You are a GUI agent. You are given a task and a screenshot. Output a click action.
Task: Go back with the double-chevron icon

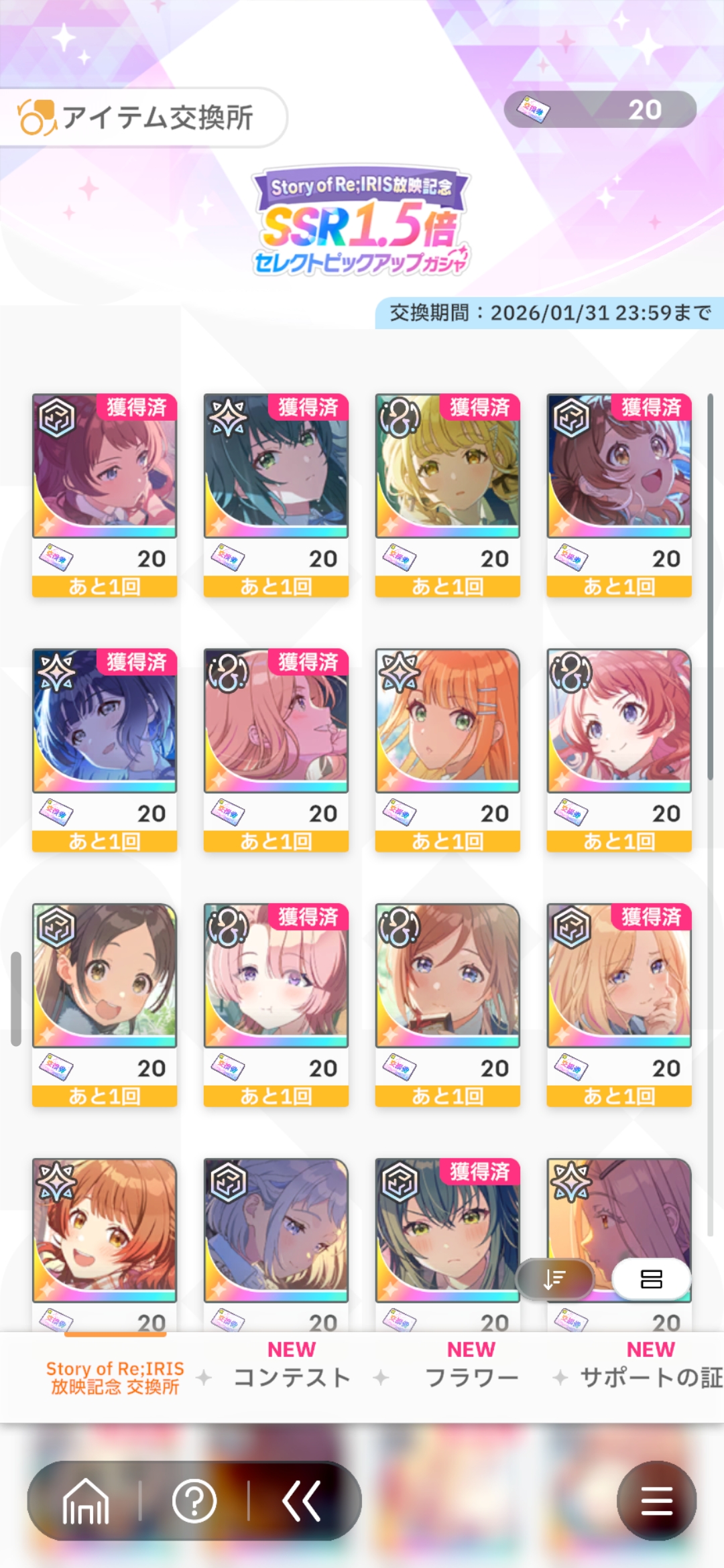(302, 1502)
